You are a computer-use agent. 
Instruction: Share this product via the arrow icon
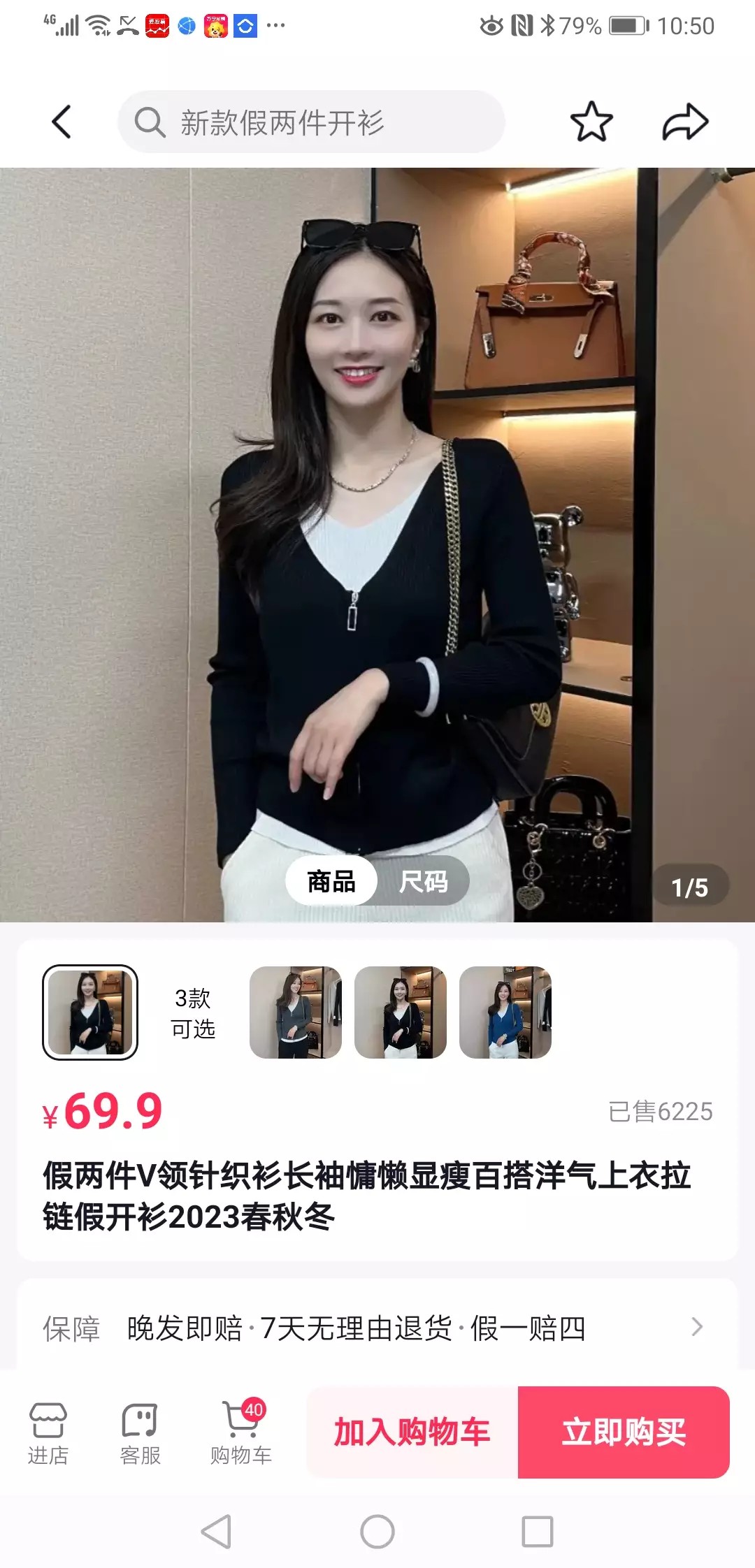point(685,122)
